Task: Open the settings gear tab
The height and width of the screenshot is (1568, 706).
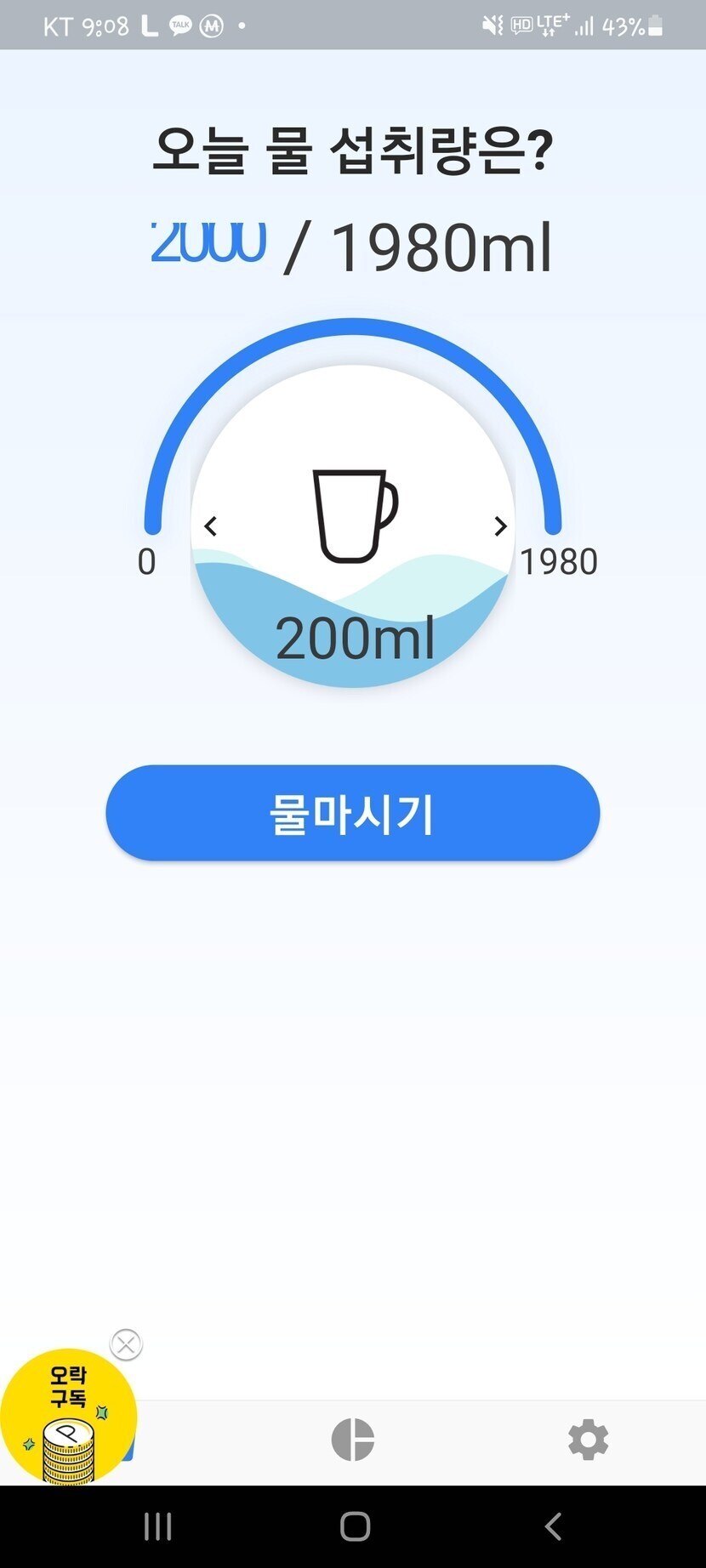Action: [x=588, y=1440]
